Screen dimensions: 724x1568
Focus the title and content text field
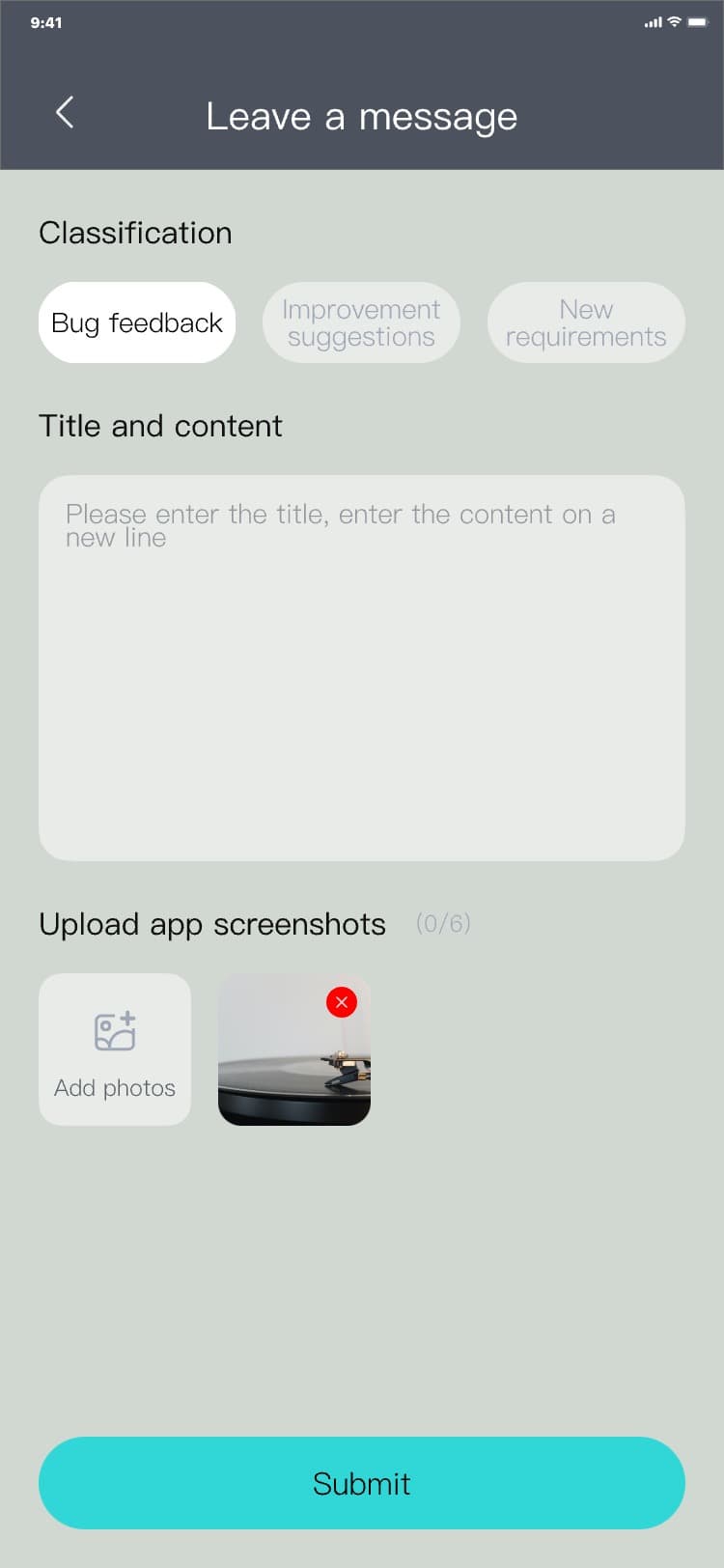tap(362, 667)
